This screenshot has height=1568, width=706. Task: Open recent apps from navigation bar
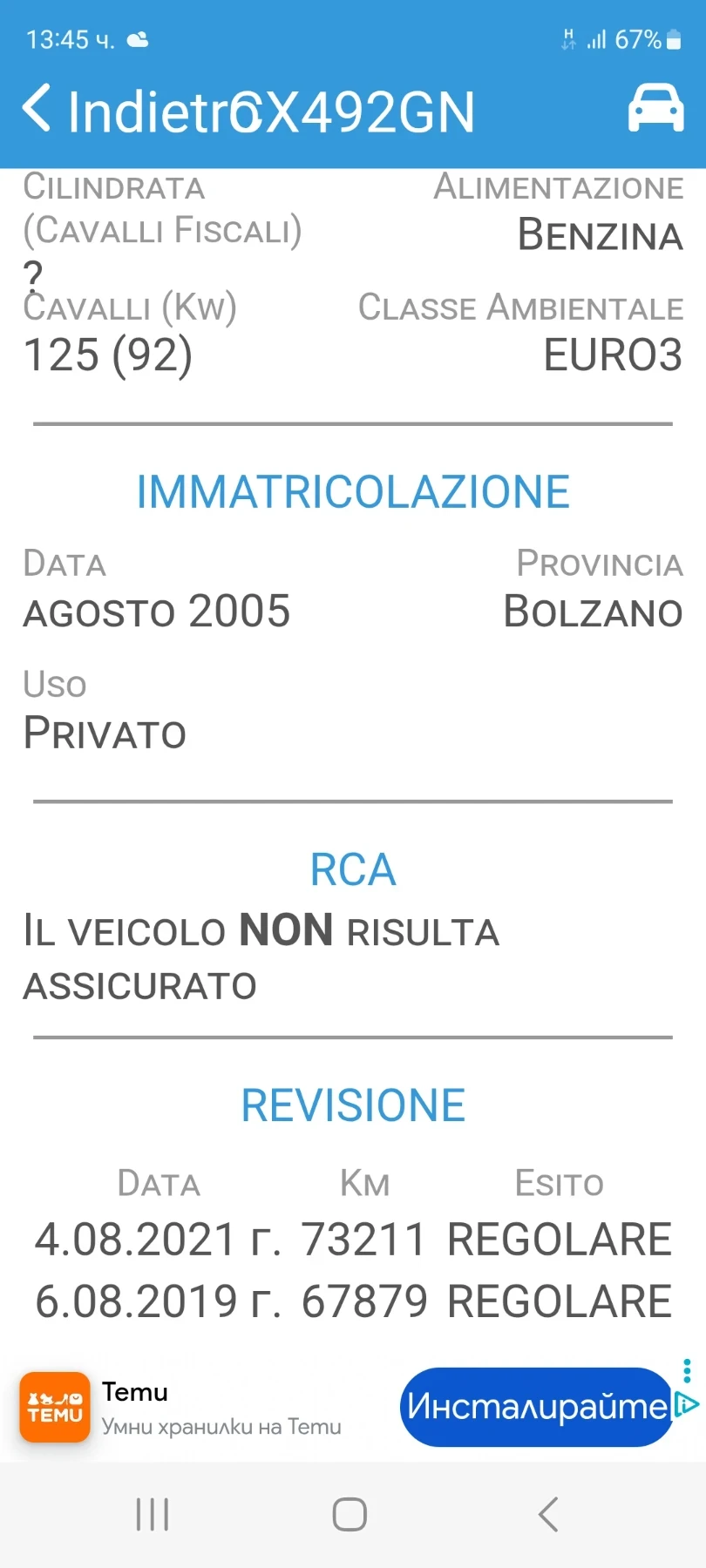[x=153, y=1515]
